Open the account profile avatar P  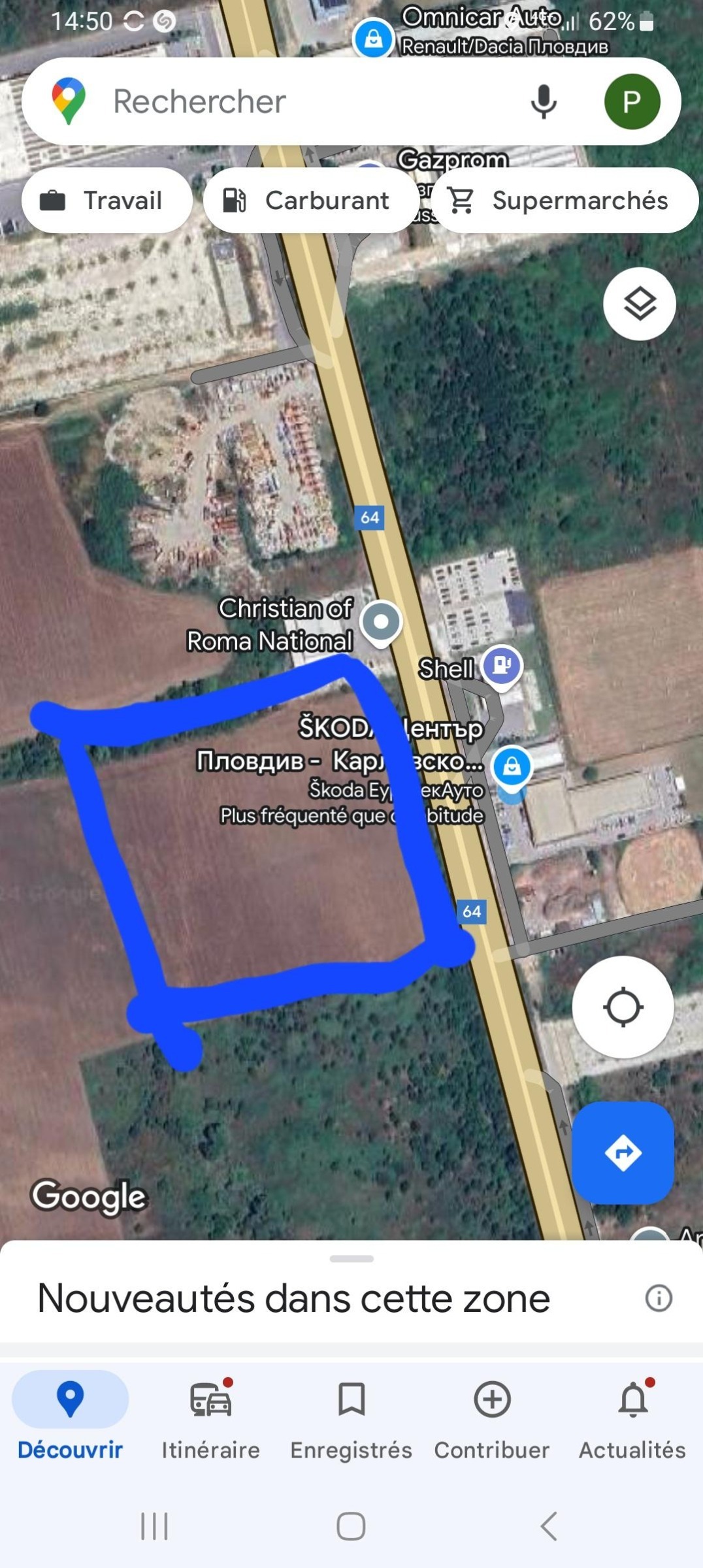[x=632, y=101]
